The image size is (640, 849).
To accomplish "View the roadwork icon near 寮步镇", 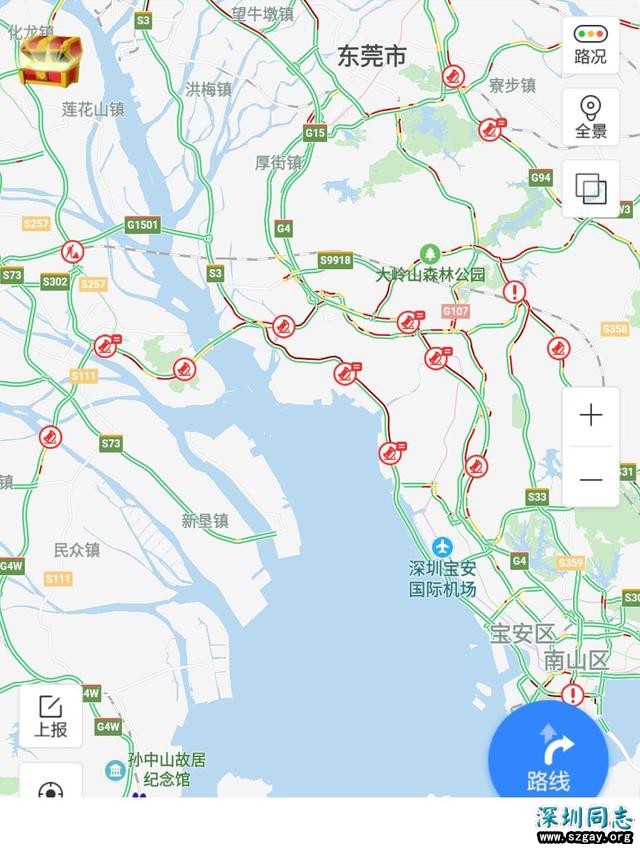I will tap(455, 76).
